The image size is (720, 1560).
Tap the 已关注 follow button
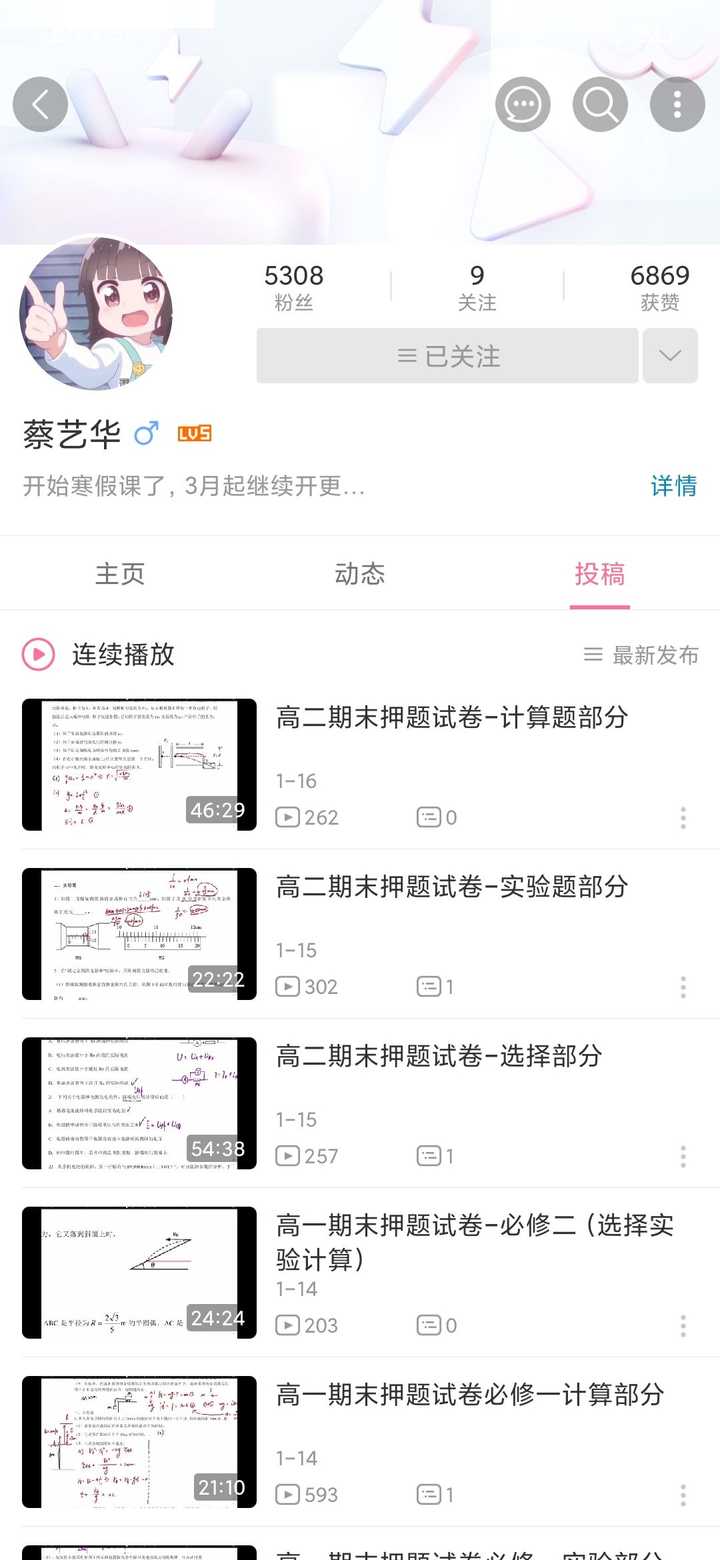(x=447, y=356)
